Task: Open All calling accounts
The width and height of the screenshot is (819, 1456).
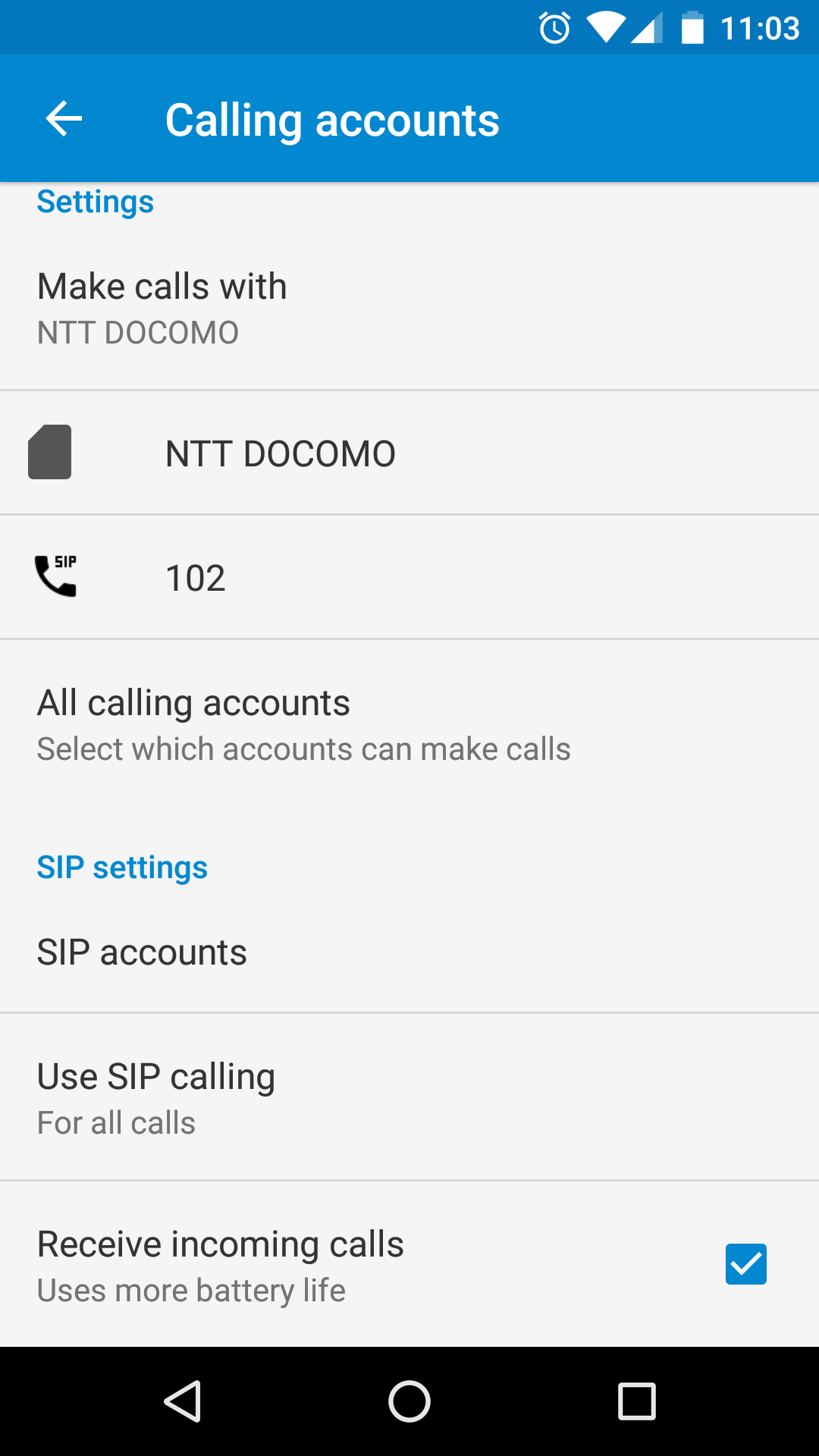Action: pos(409,724)
